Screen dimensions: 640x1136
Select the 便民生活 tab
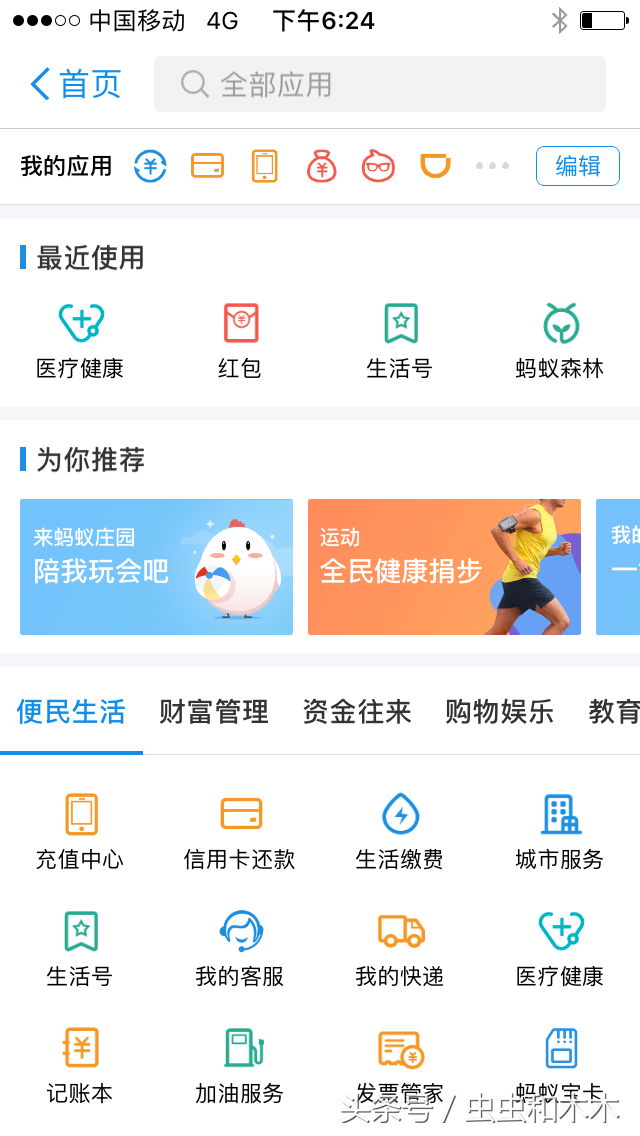tap(71, 712)
